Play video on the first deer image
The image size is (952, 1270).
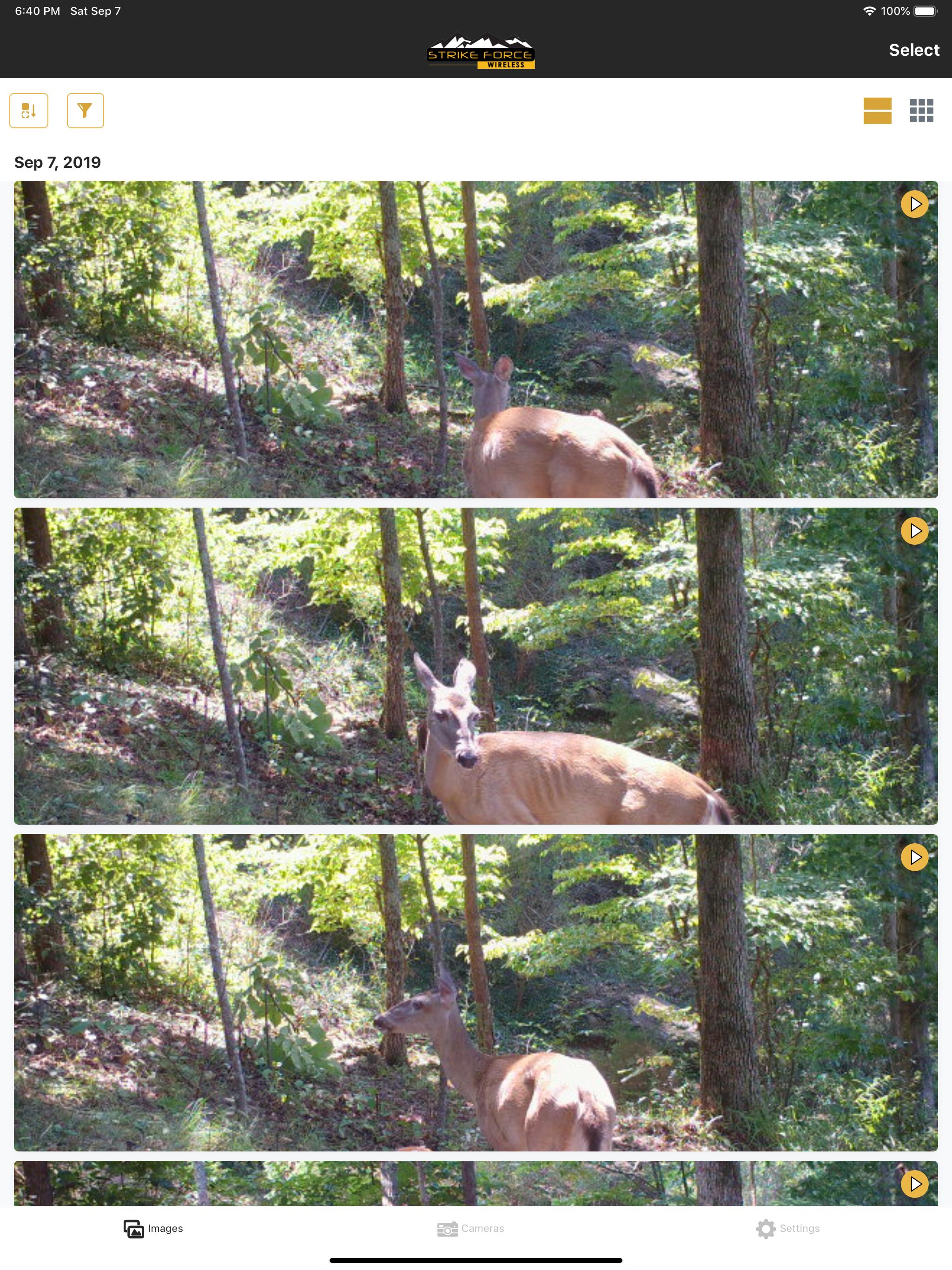tap(915, 204)
